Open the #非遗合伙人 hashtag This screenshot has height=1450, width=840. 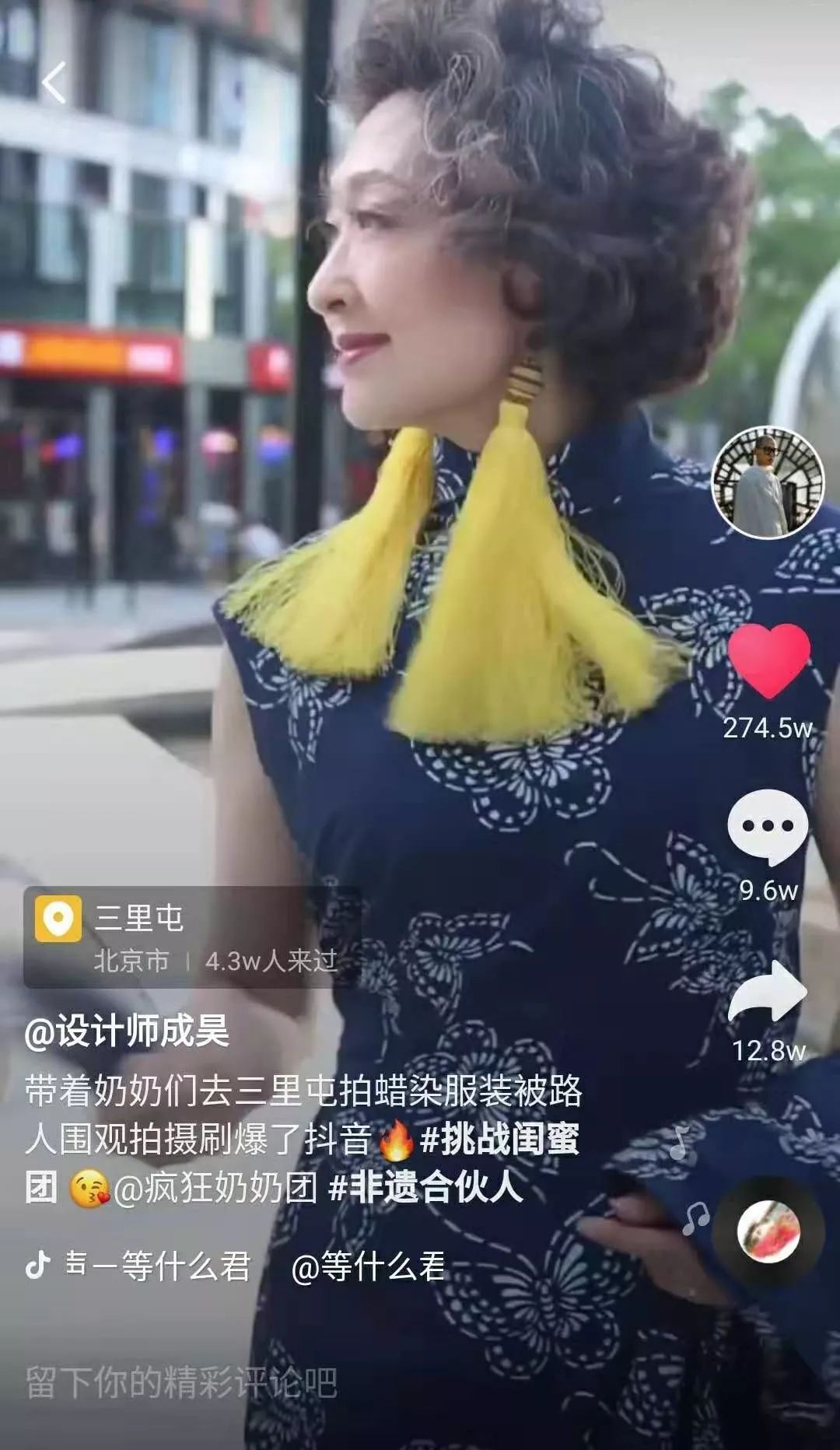pos(425,1188)
